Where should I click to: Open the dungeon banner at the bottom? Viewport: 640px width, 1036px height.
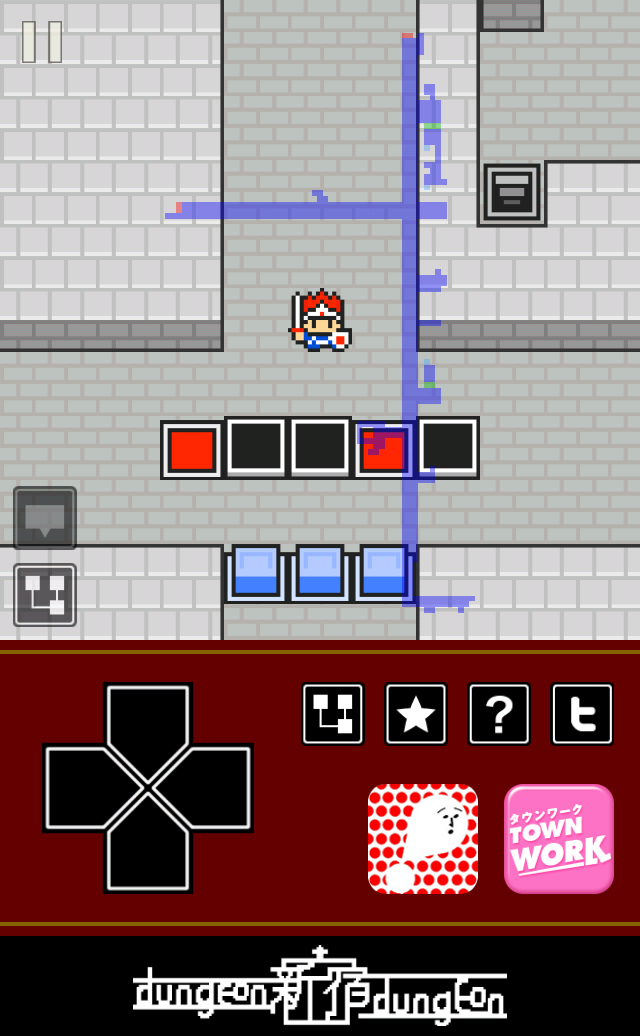(320, 986)
